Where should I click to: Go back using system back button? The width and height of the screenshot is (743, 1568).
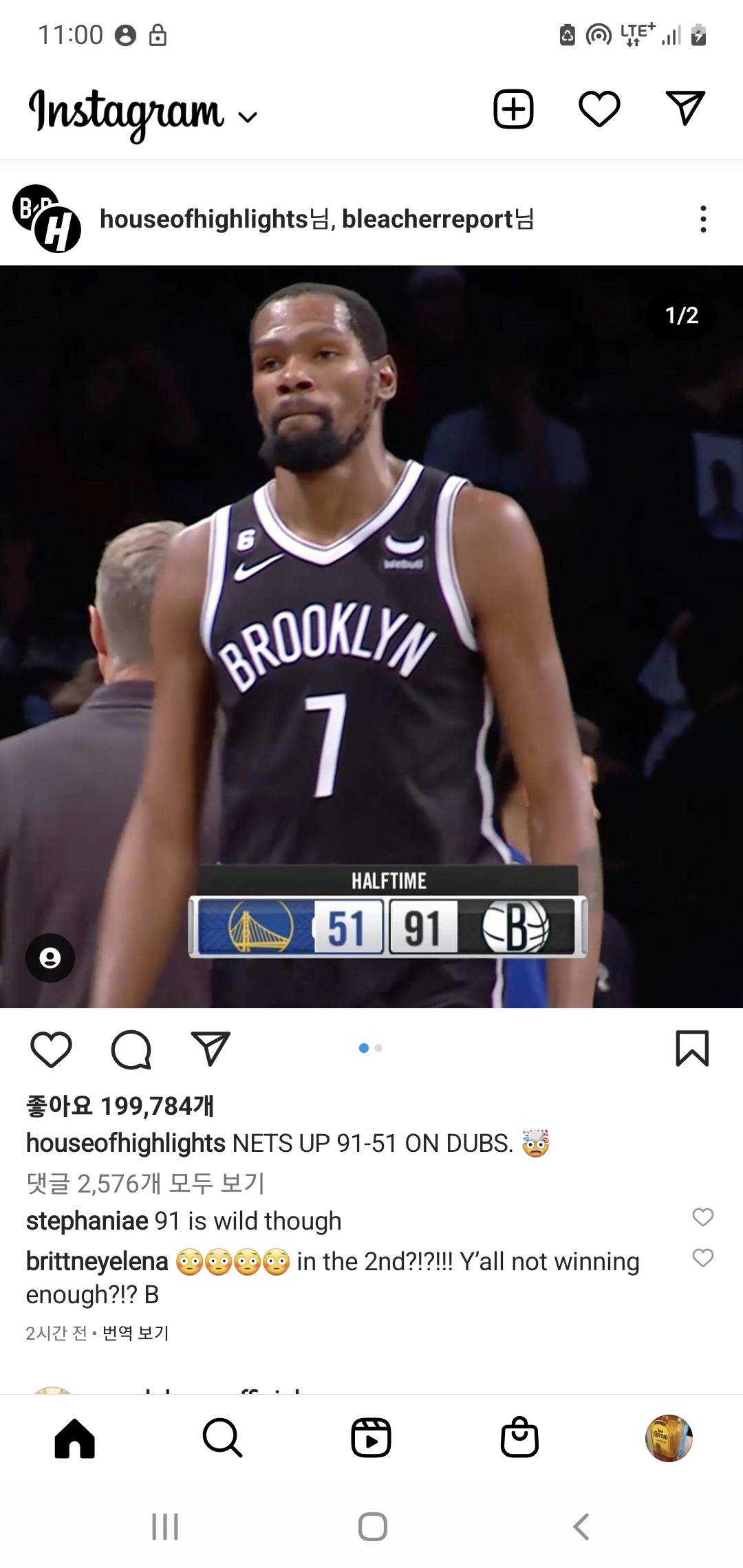pyautogui.click(x=581, y=1527)
